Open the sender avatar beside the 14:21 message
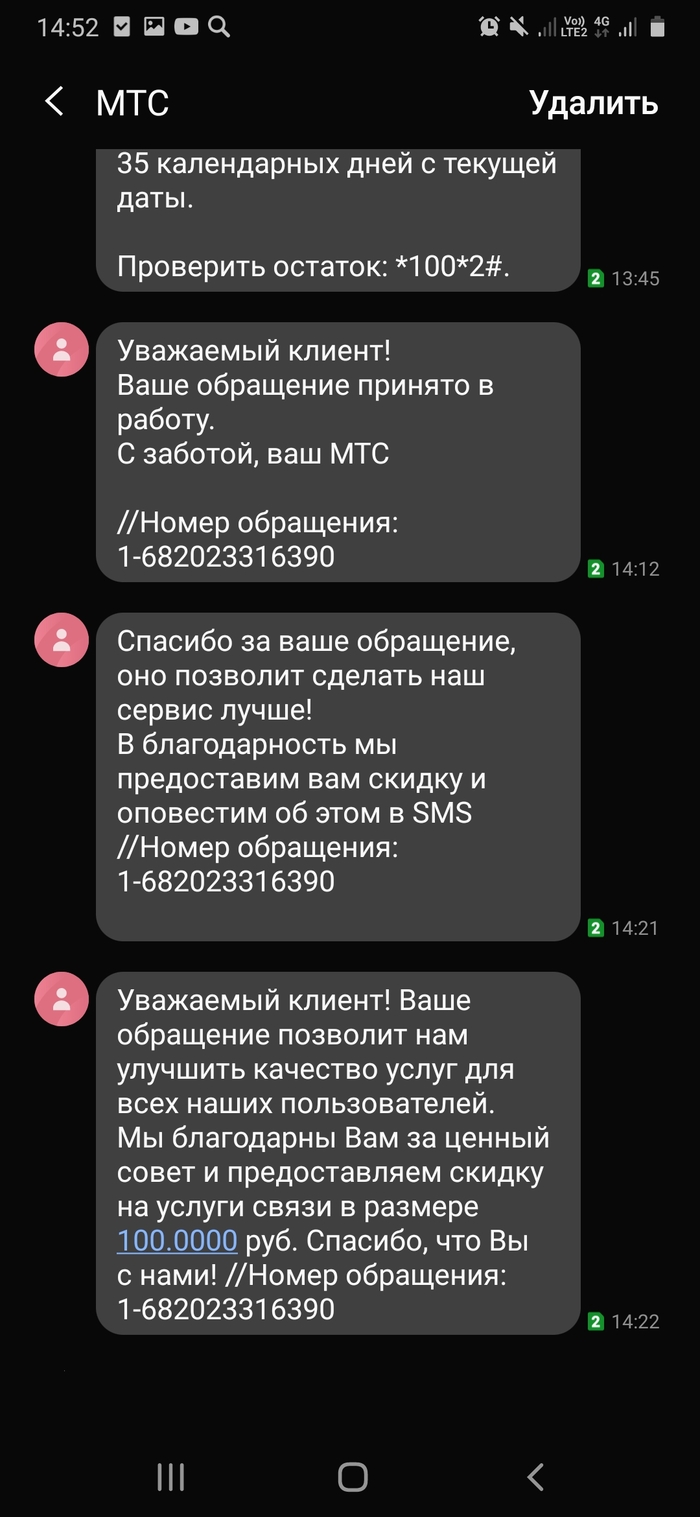Screen dimensions: 700x1517 point(62,640)
